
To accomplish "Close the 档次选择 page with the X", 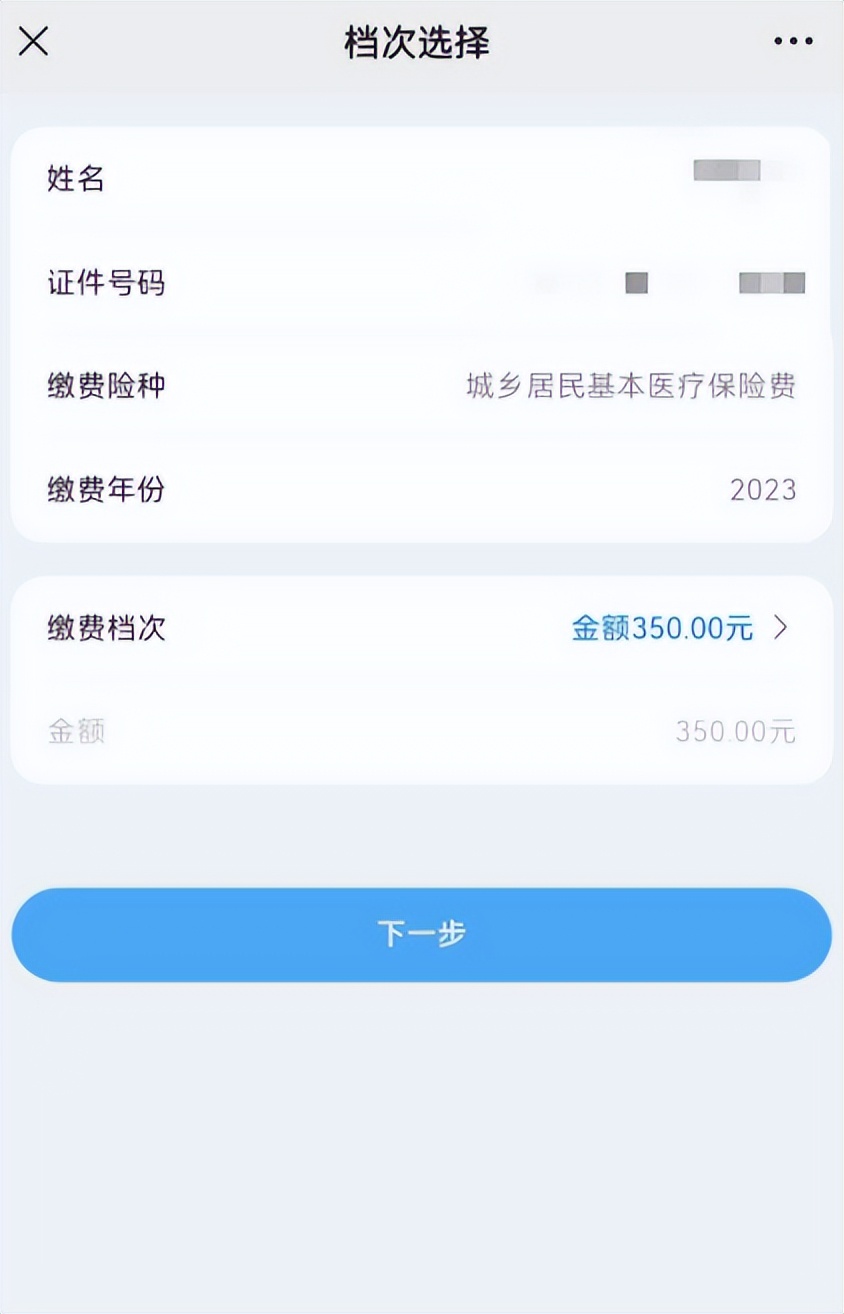I will point(33,42).
